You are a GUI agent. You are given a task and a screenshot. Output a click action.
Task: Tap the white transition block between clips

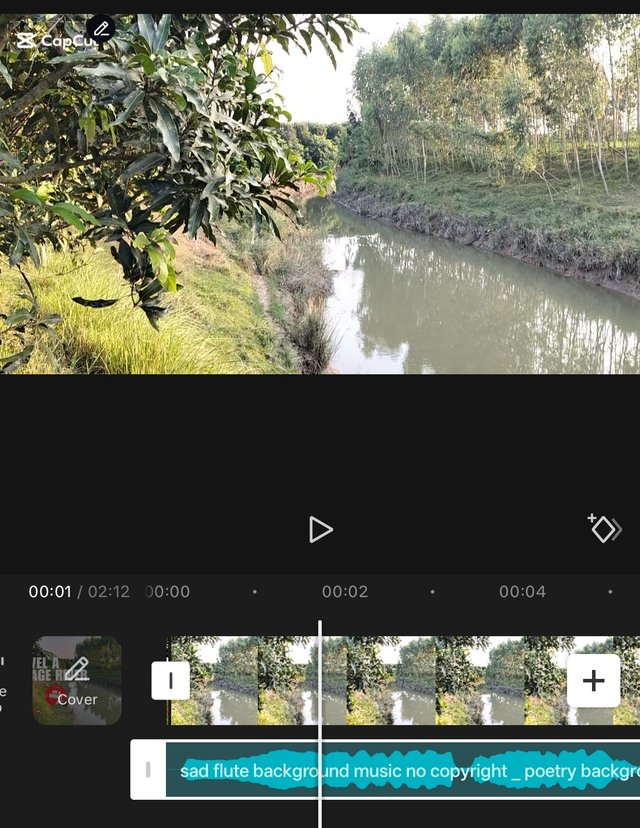[x=171, y=681]
